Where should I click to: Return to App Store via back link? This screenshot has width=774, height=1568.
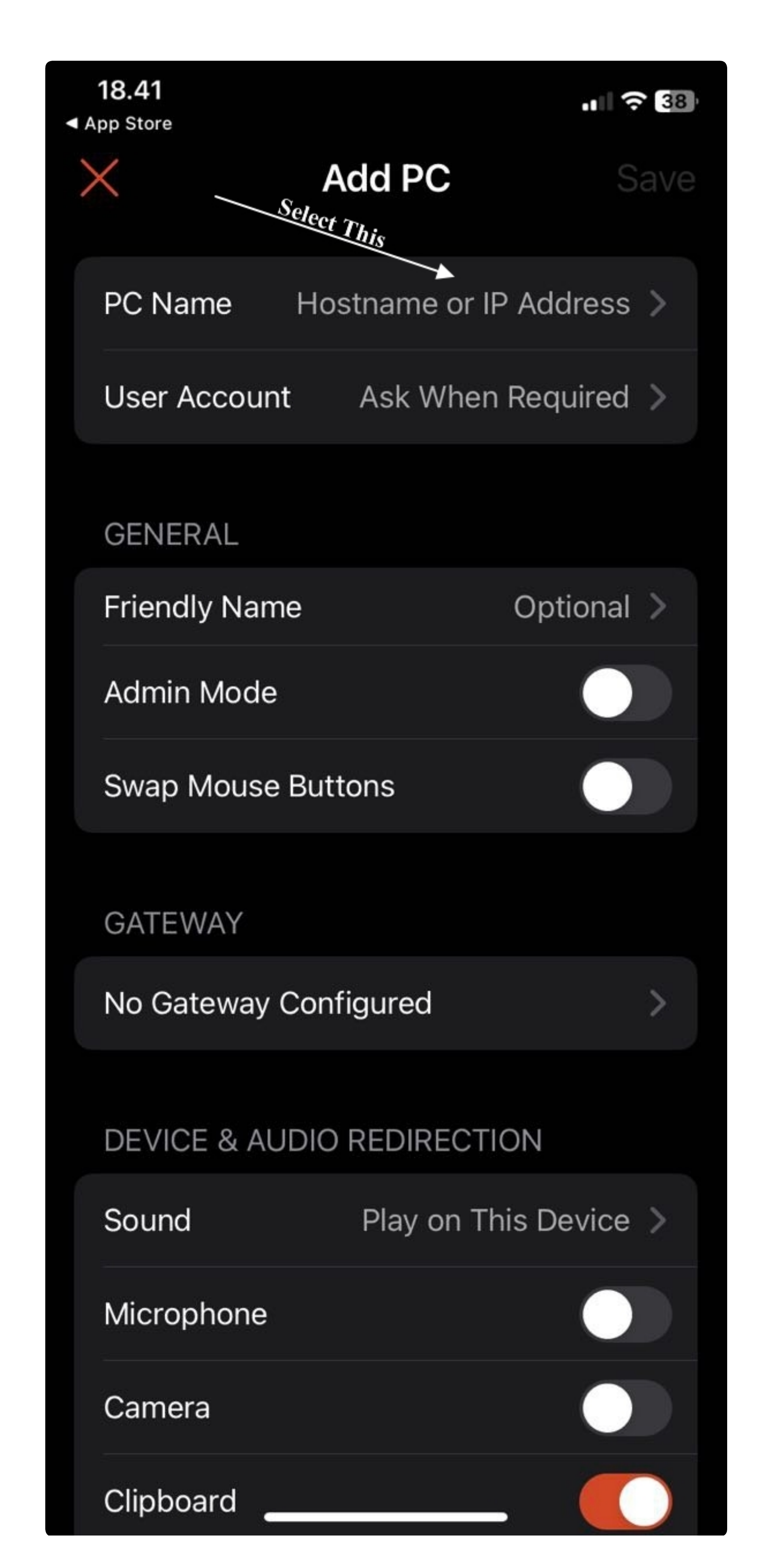coord(119,123)
